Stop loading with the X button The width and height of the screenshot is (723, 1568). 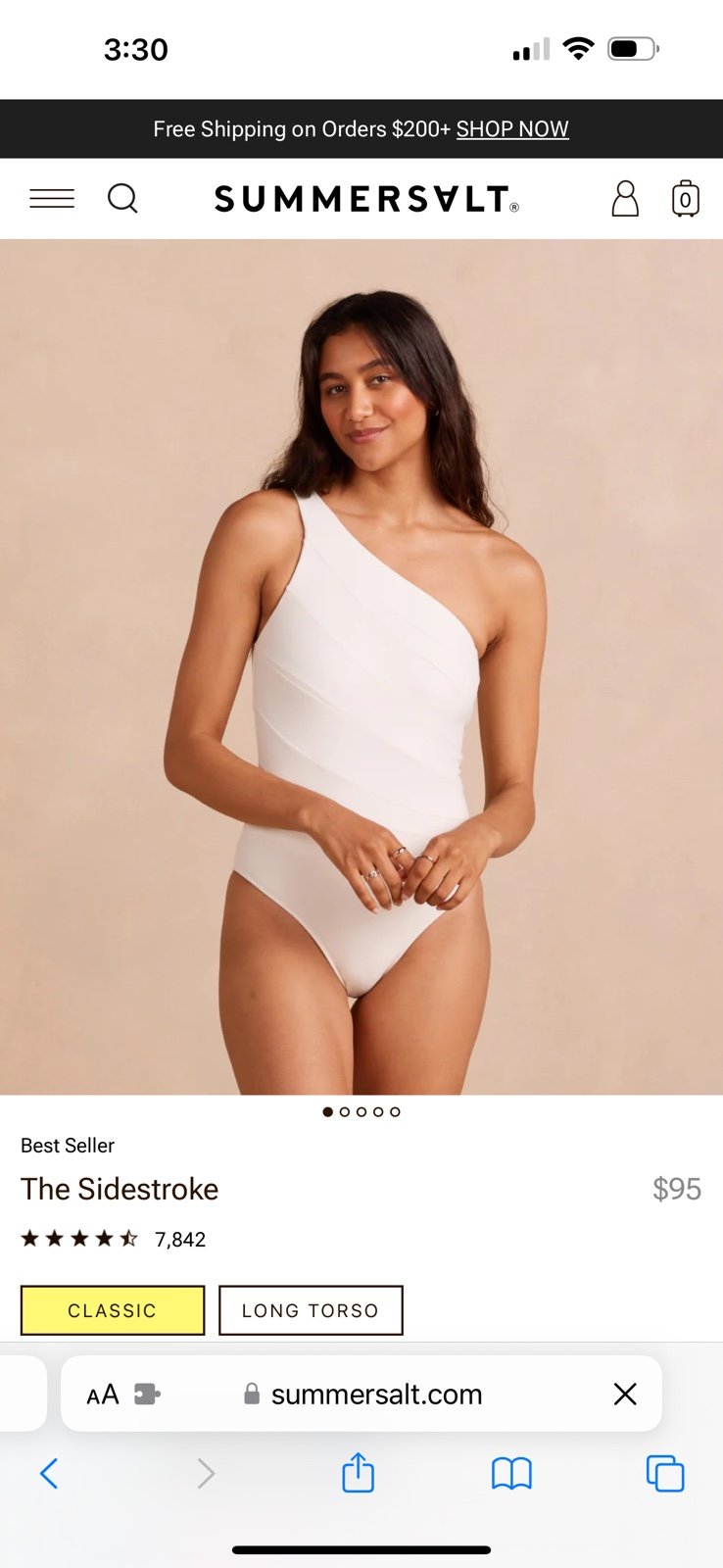[625, 1395]
